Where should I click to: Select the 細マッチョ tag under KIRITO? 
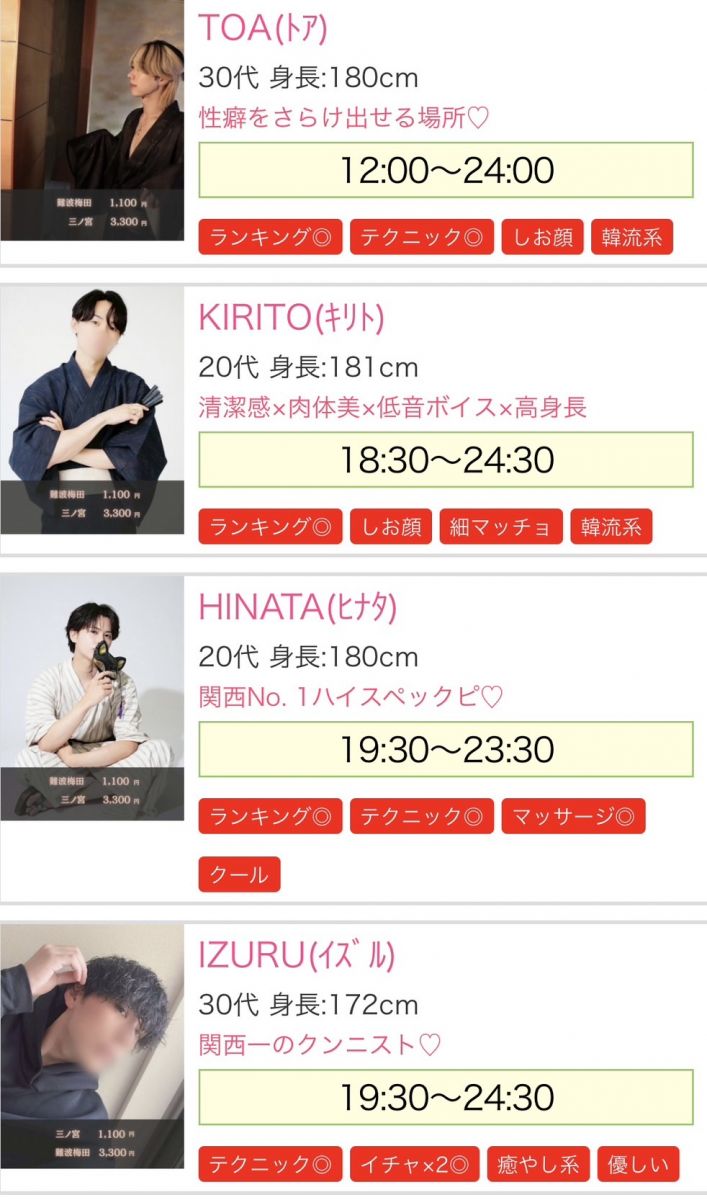(x=501, y=527)
